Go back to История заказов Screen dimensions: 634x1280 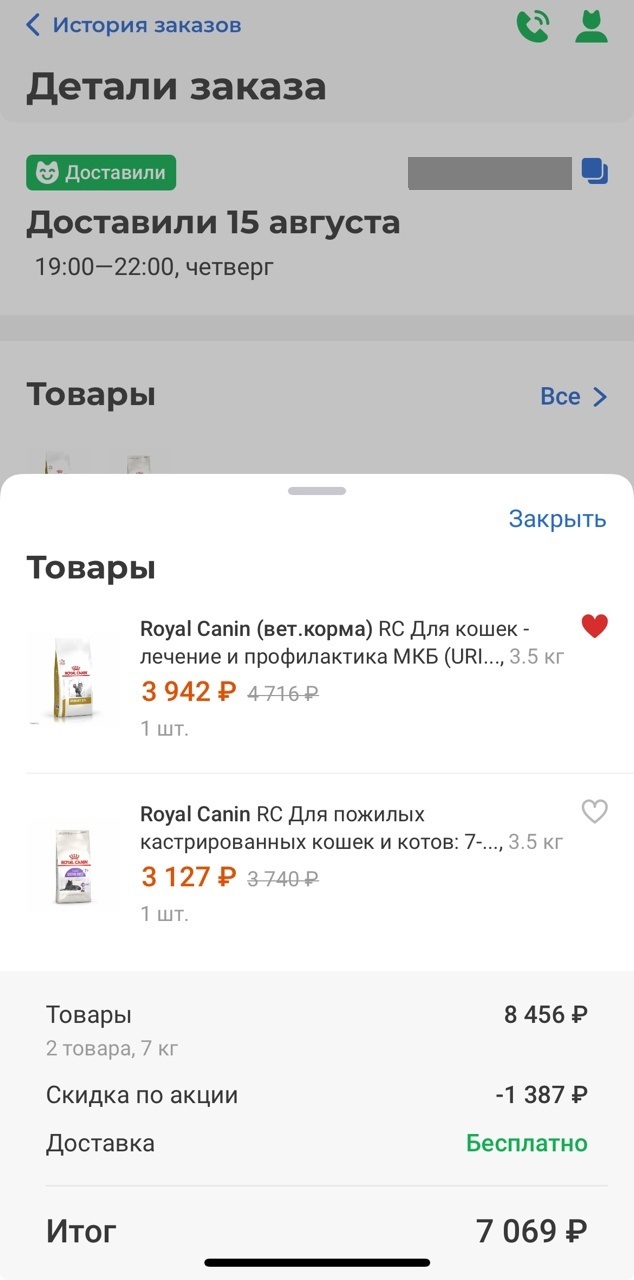pyautogui.click(x=133, y=25)
